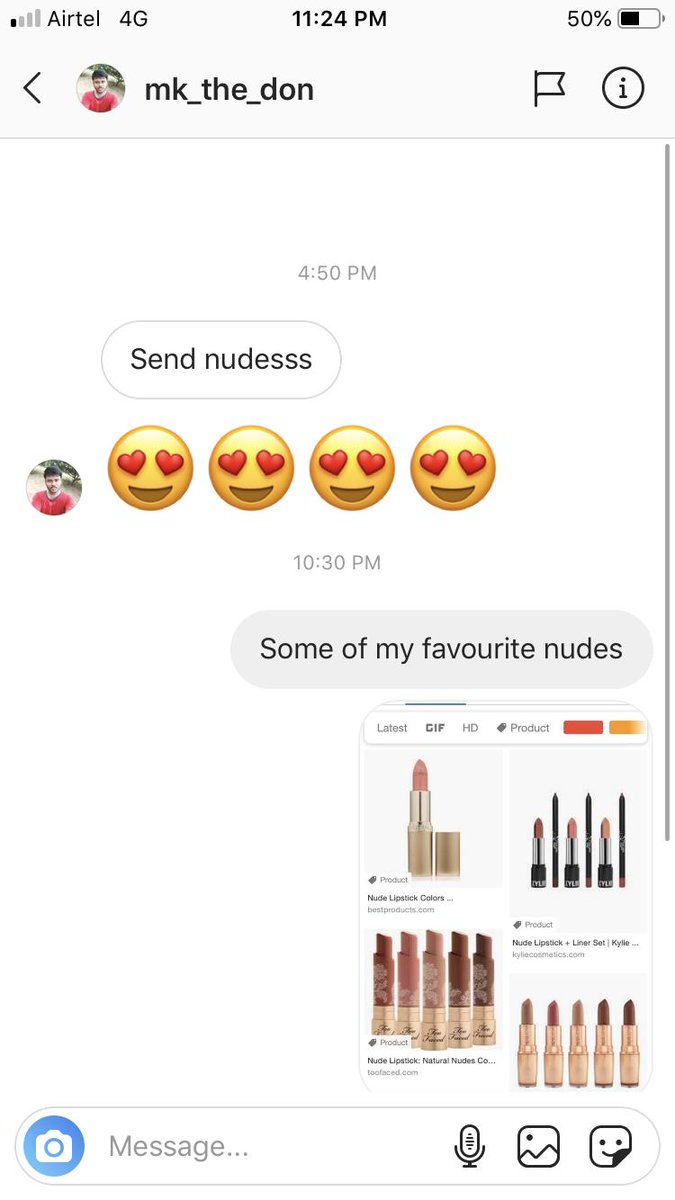This screenshot has height=1200, width=675.
Task: Flag this conversation
Action: 548,89
